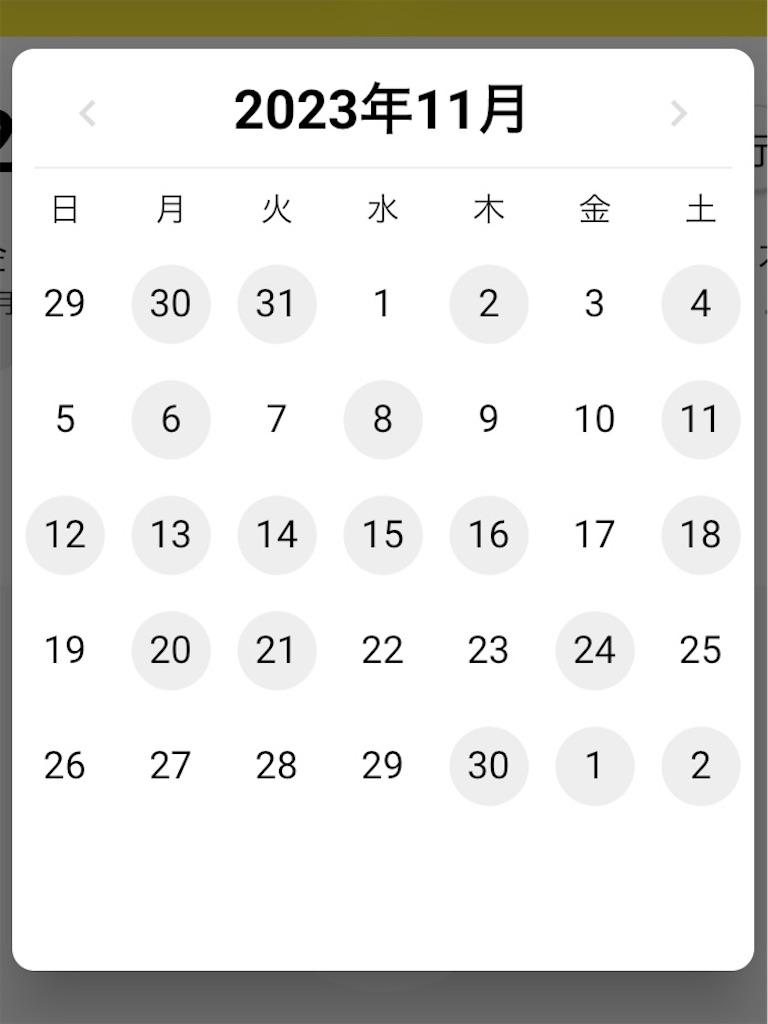Pick December 1 in the last row

(595, 766)
